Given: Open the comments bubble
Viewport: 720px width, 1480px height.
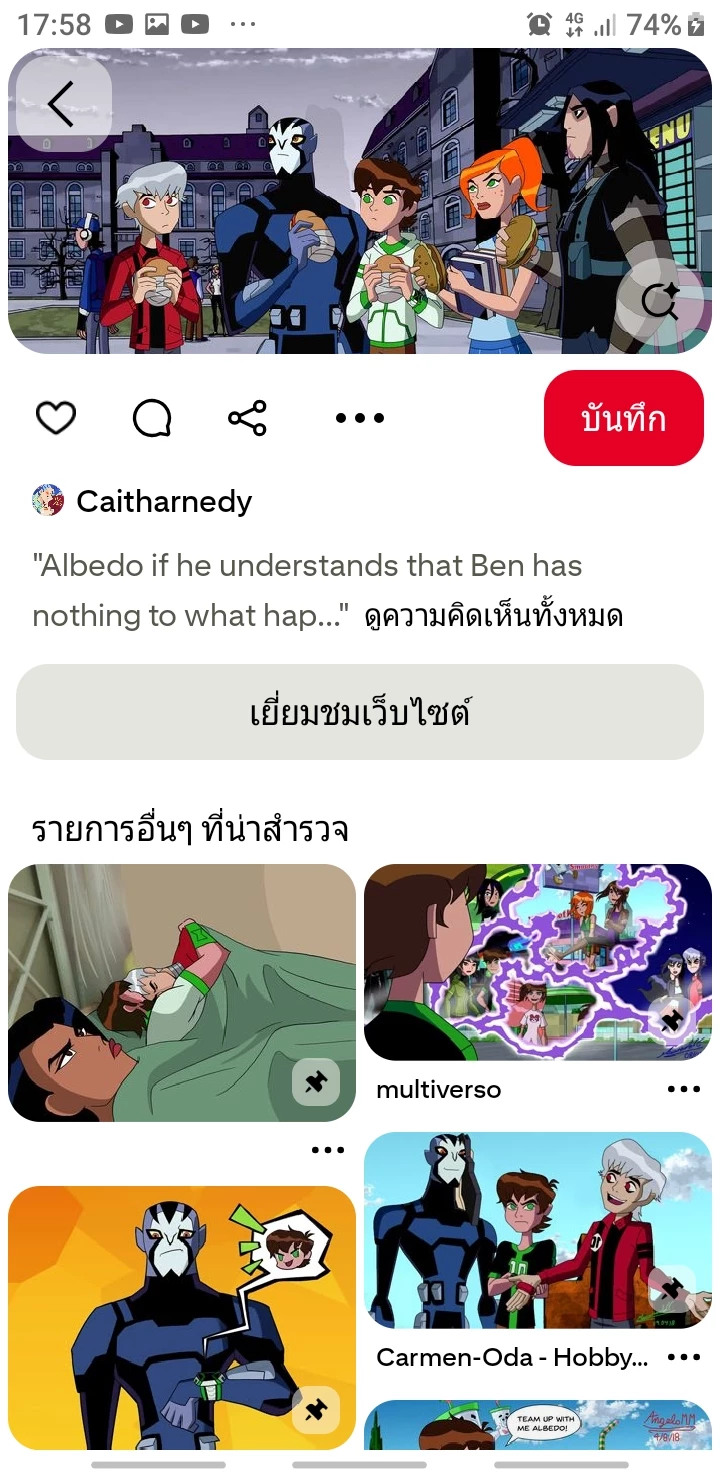Looking at the screenshot, I should (x=152, y=418).
